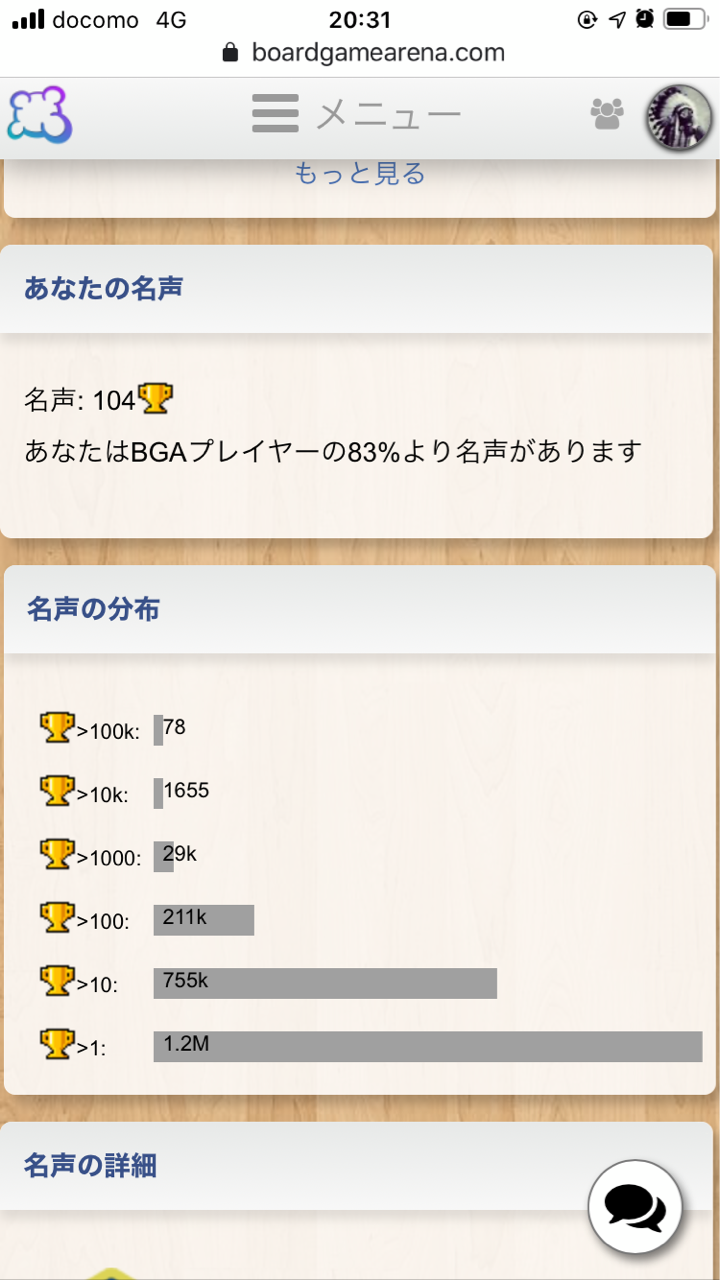Tap your profile avatar picture

click(x=678, y=115)
